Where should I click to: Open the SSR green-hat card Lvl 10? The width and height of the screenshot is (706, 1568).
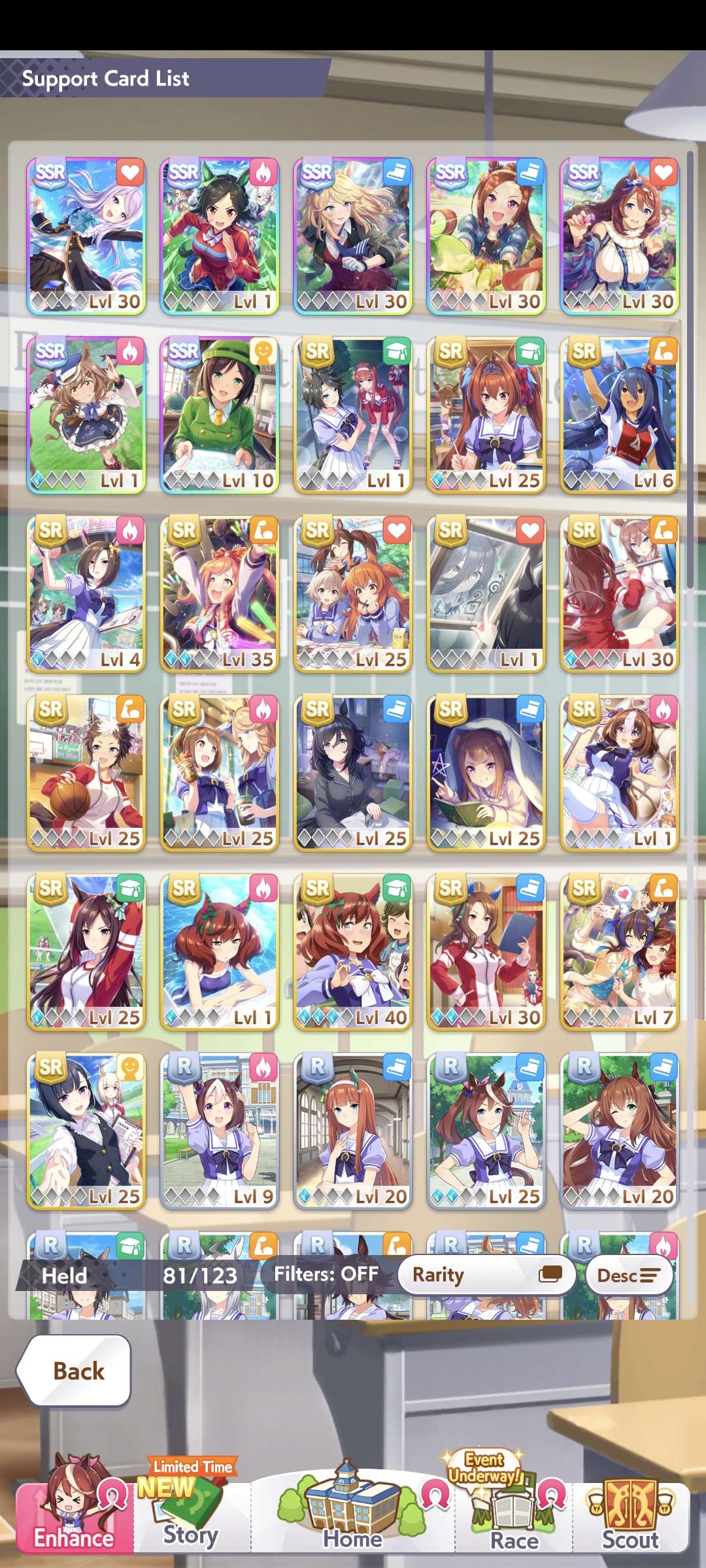pos(220,414)
